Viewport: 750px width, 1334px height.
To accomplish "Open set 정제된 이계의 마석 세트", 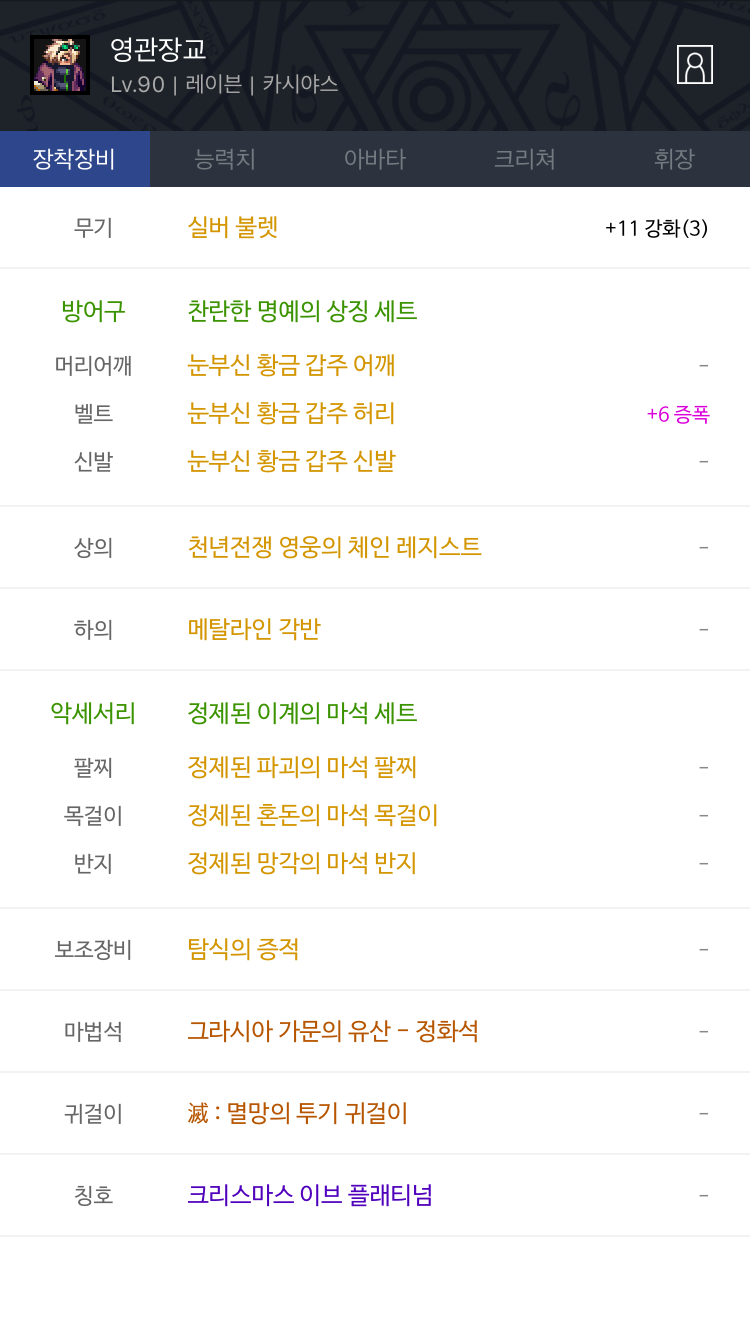I will [x=302, y=713].
